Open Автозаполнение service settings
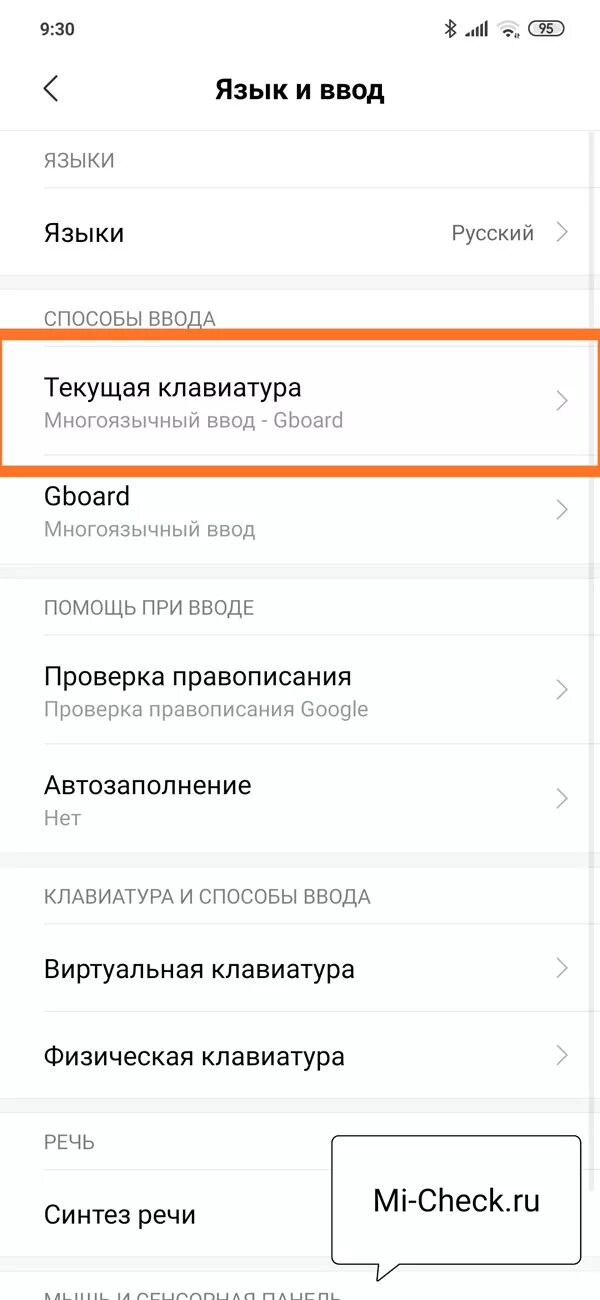Viewport: 600px width, 1300px height. [300, 799]
